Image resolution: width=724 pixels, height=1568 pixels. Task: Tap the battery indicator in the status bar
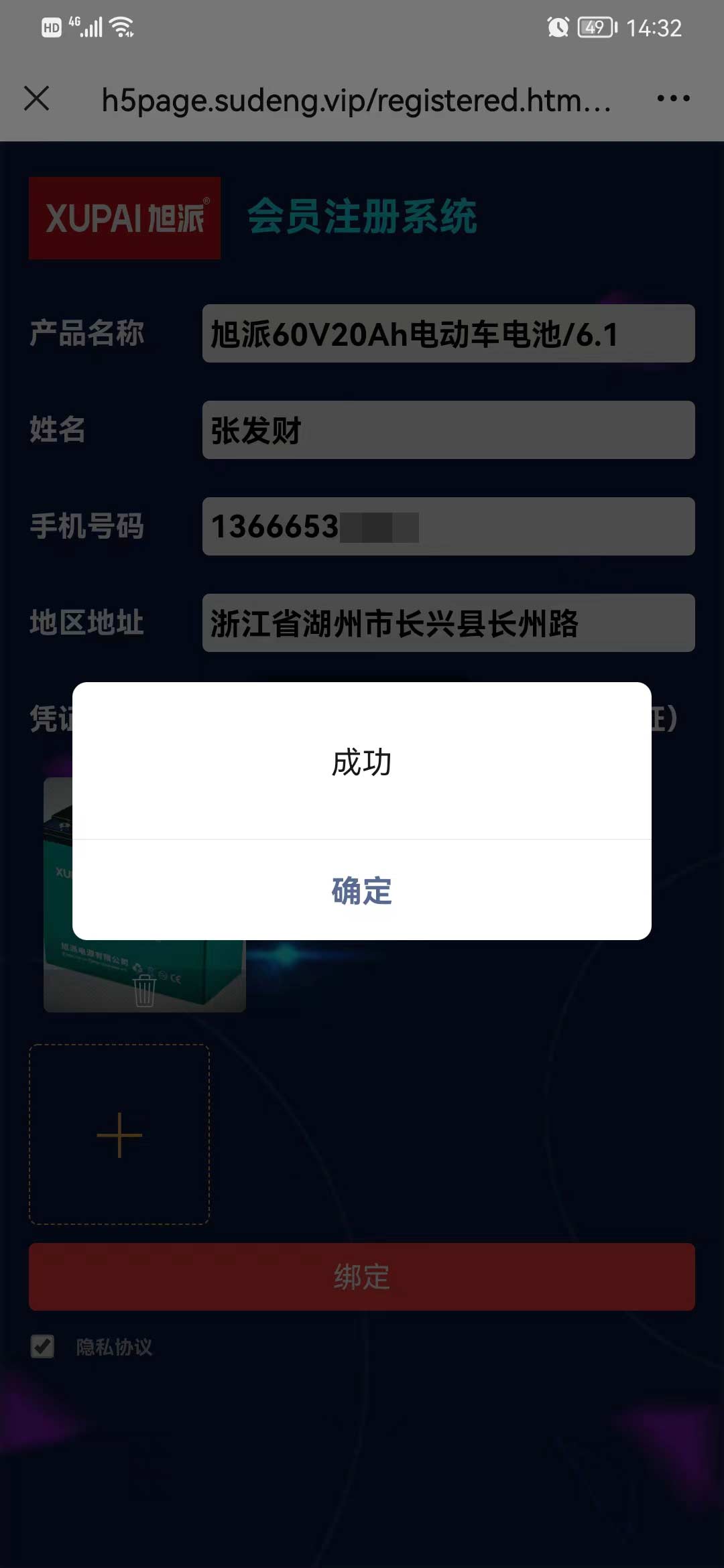[x=595, y=27]
